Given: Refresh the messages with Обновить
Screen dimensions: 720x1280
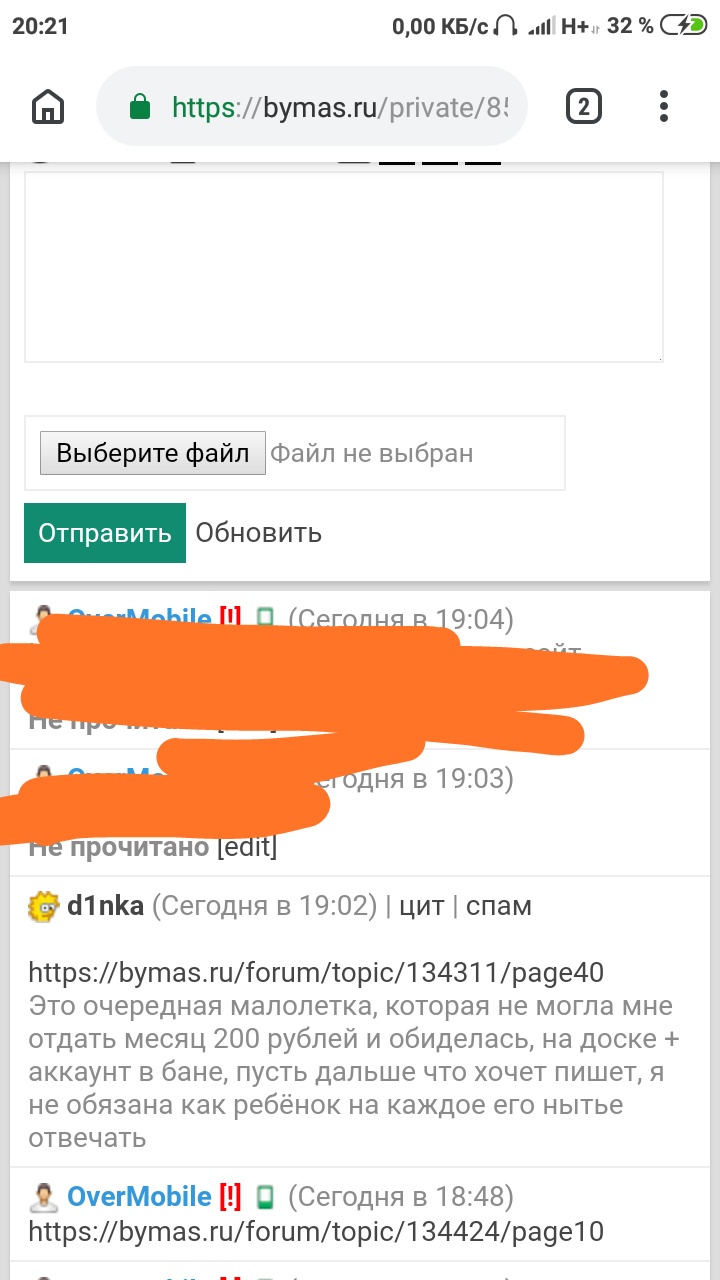Looking at the screenshot, I should pos(258,533).
